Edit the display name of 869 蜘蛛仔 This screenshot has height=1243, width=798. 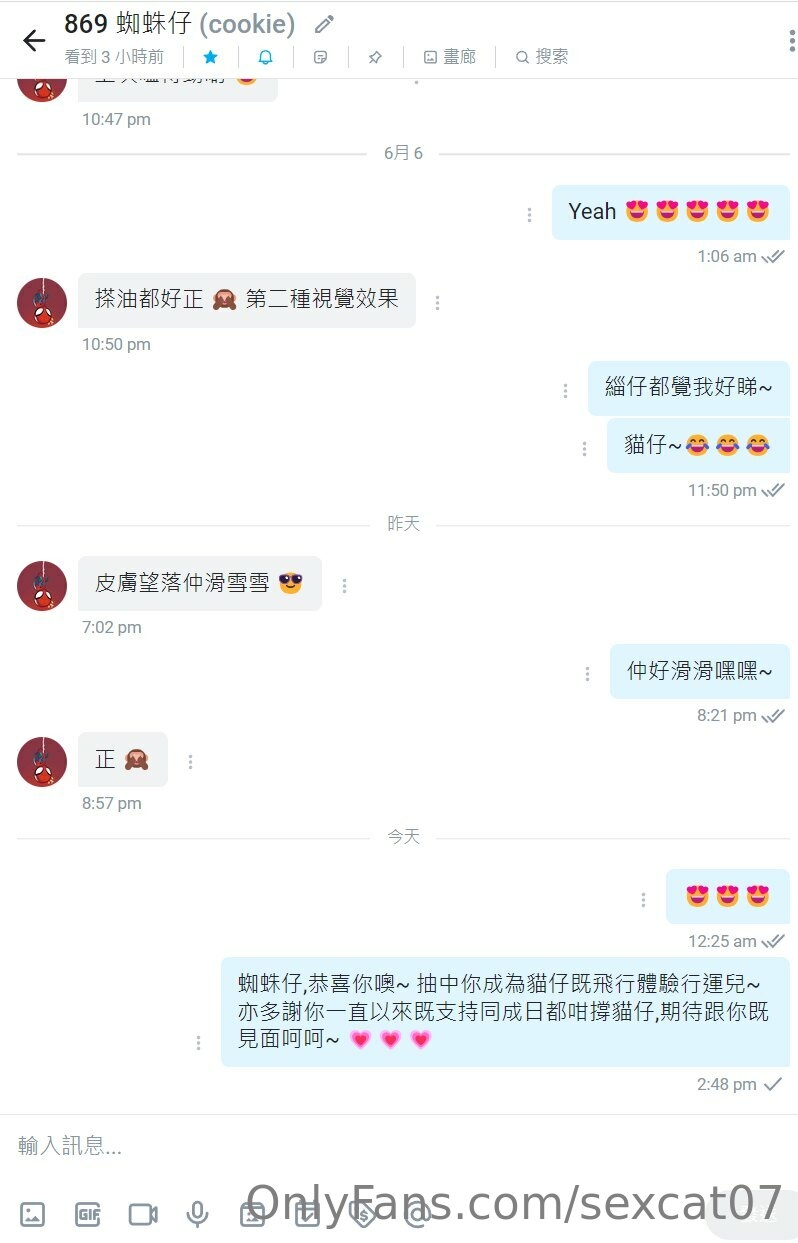pyautogui.click(x=324, y=24)
